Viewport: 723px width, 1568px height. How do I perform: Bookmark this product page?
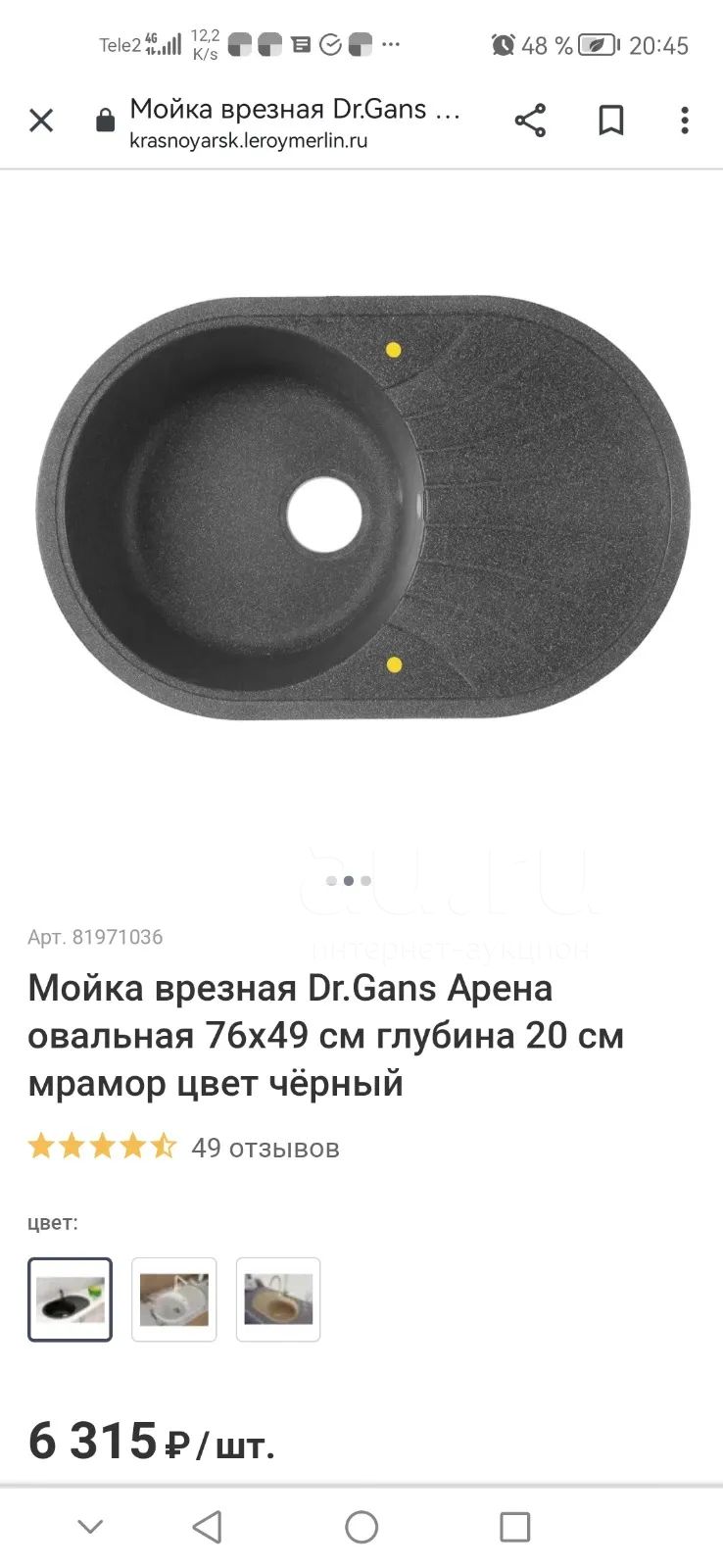pyautogui.click(x=611, y=121)
